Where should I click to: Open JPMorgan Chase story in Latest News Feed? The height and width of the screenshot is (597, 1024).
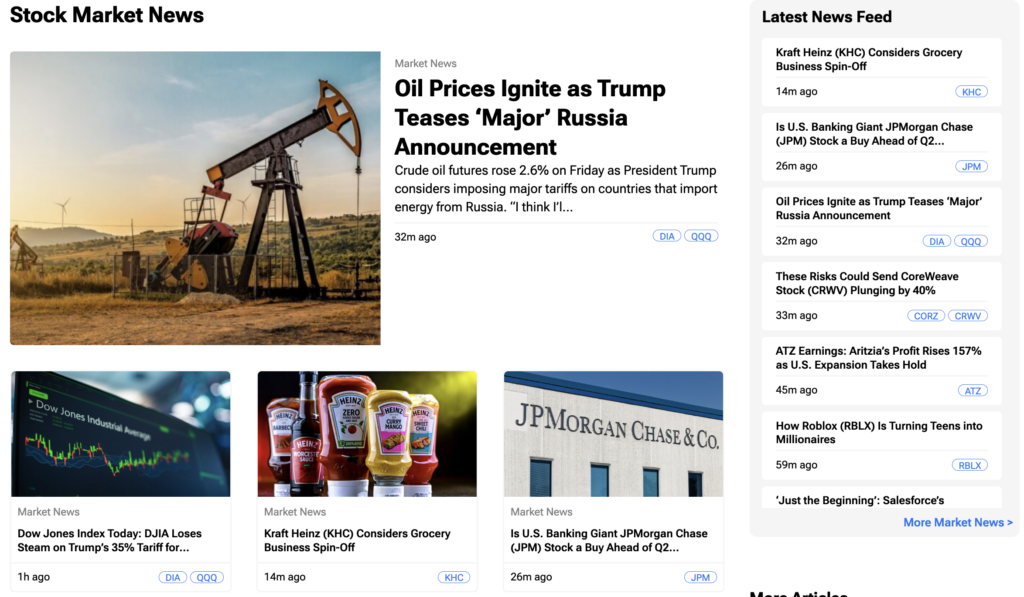873,134
